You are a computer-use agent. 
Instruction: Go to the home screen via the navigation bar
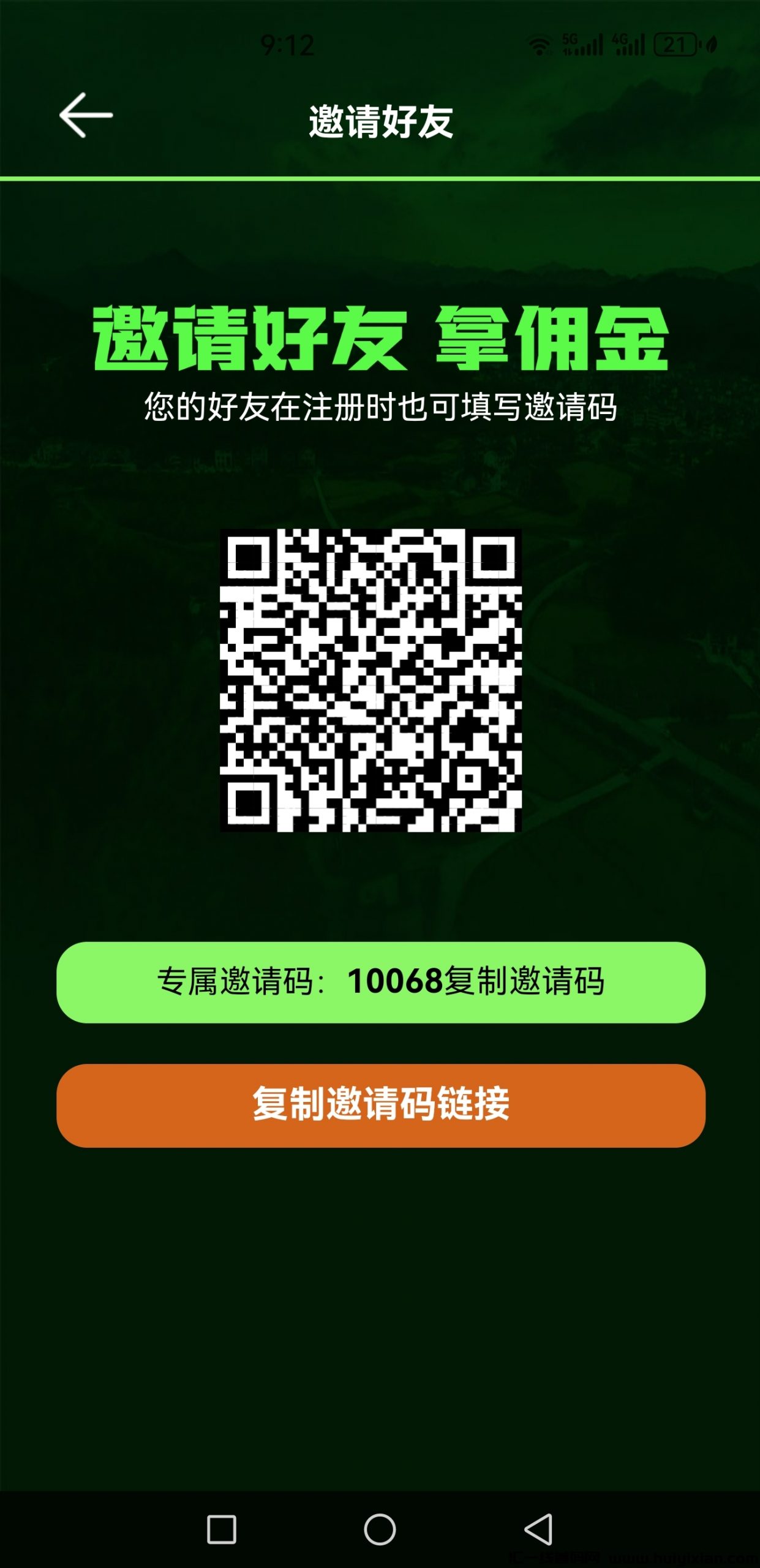pos(380,1530)
